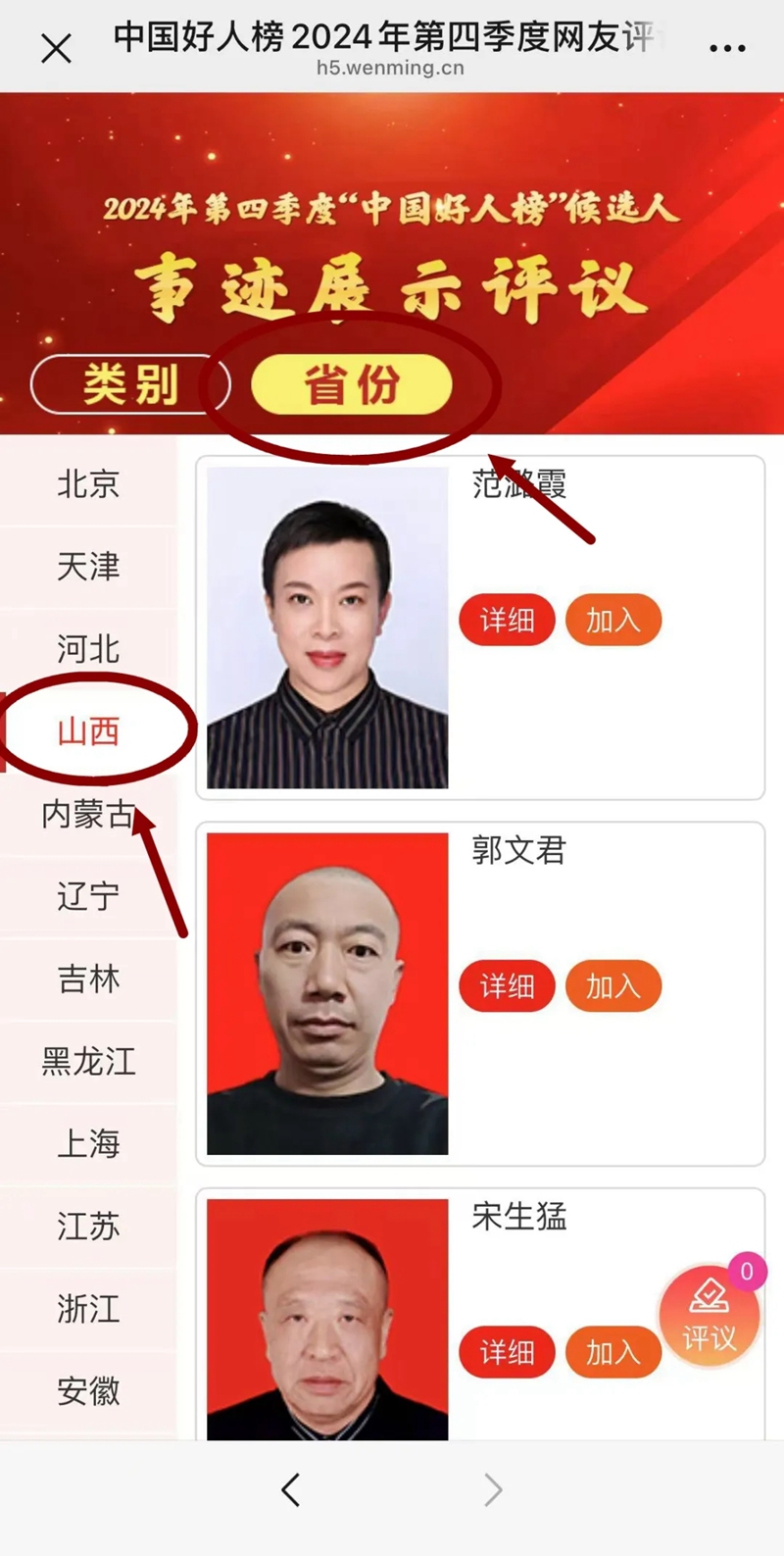The width and height of the screenshot is (784, 1556).
Task: Show candidates from 黑龙江
Action: pyautogui.click(x=88, y=1061)
